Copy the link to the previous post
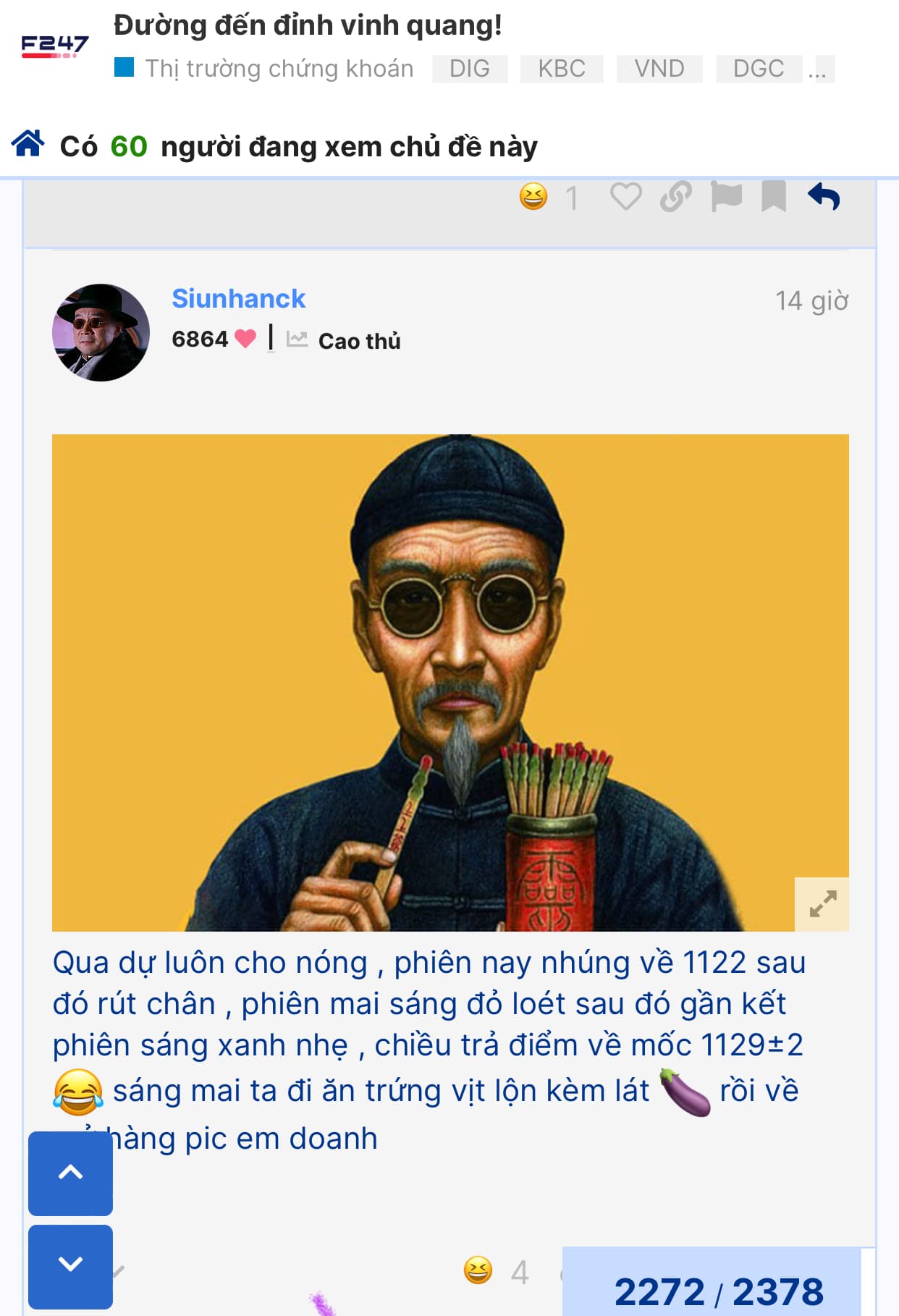The height and width of the screenshot is (1316, 899). tap(675, 197)
